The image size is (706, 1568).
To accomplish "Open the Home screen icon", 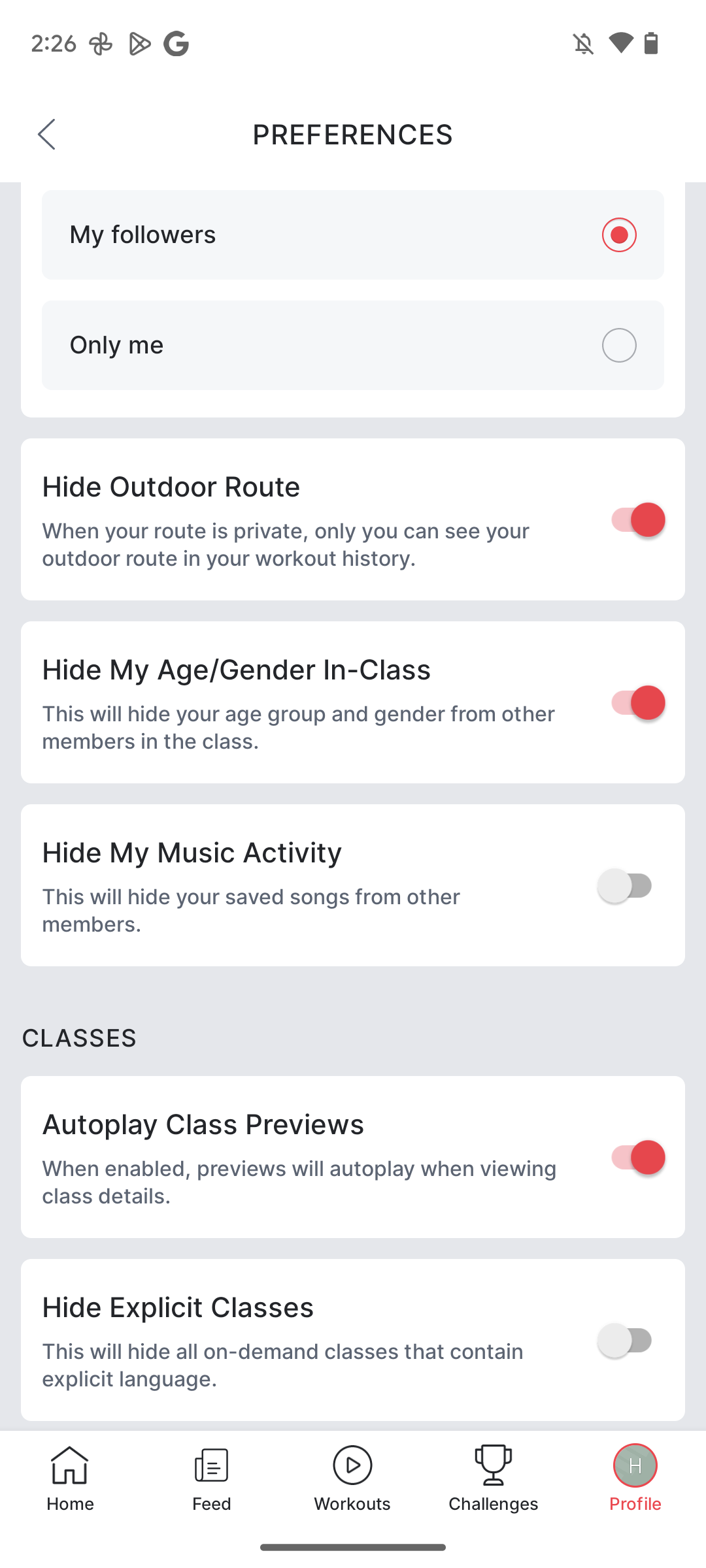I will point(70,1465).
